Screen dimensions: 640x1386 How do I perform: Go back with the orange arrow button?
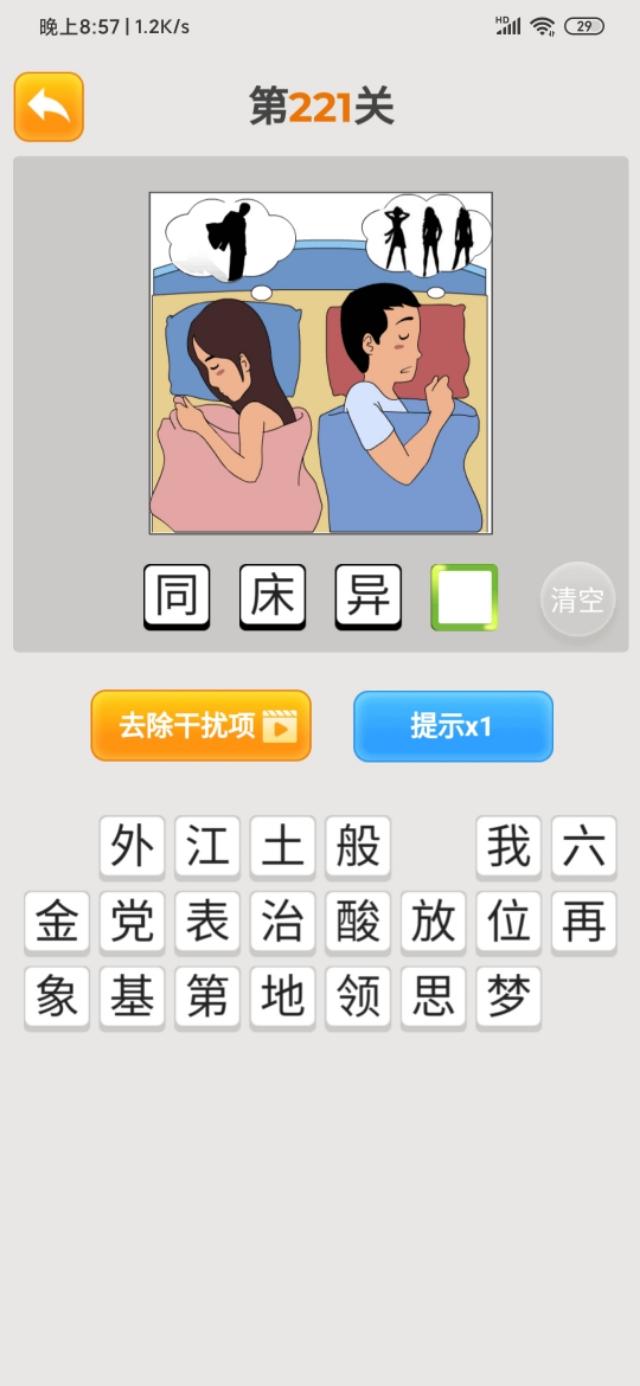[48, 106]
